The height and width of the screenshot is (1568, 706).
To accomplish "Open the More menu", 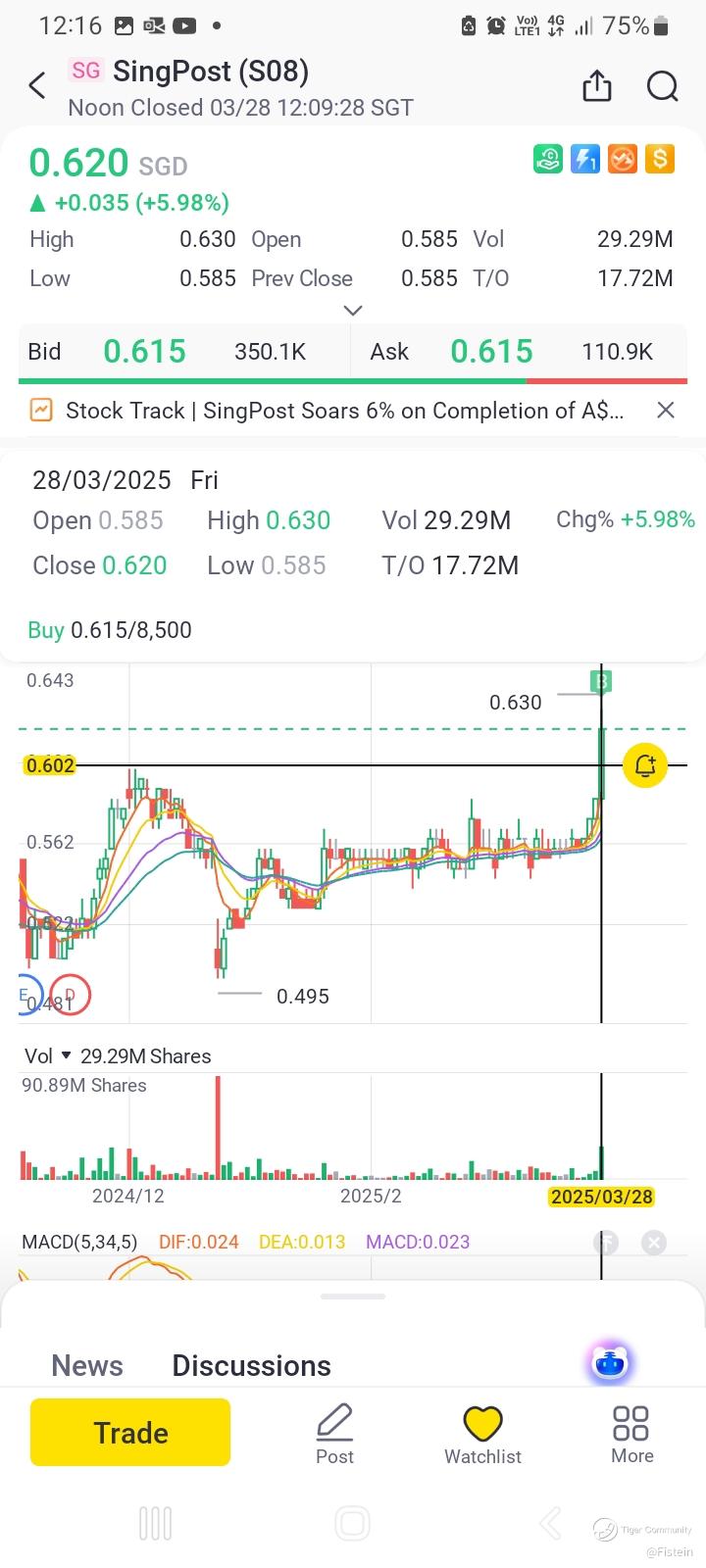I will tap(631, 1433).
